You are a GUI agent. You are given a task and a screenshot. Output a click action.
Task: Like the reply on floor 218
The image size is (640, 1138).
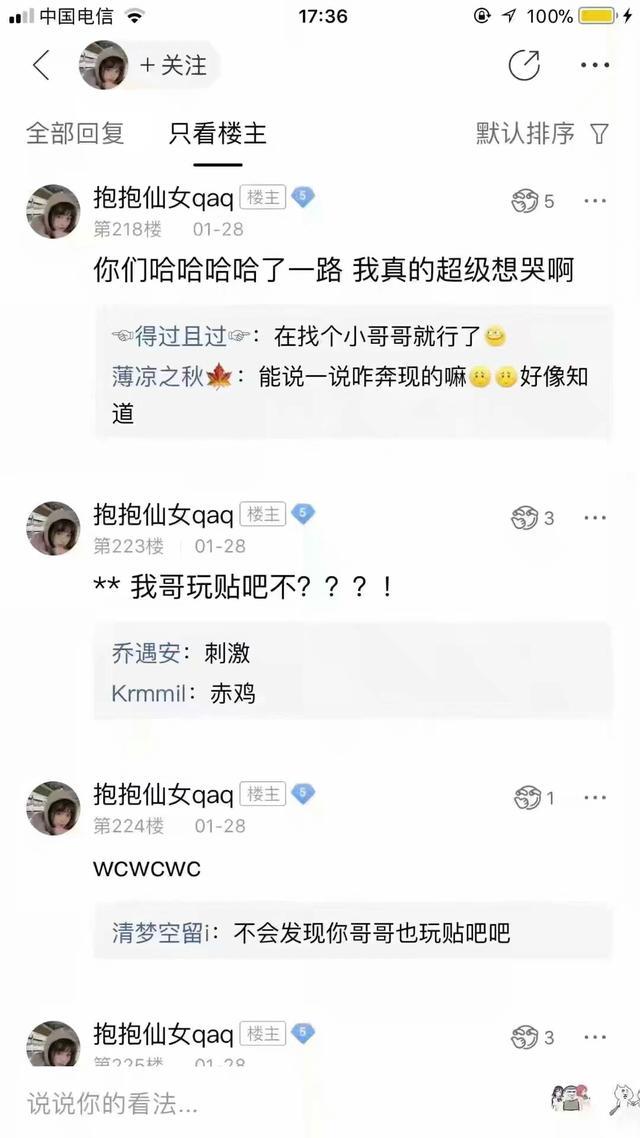tap(526, 201)
